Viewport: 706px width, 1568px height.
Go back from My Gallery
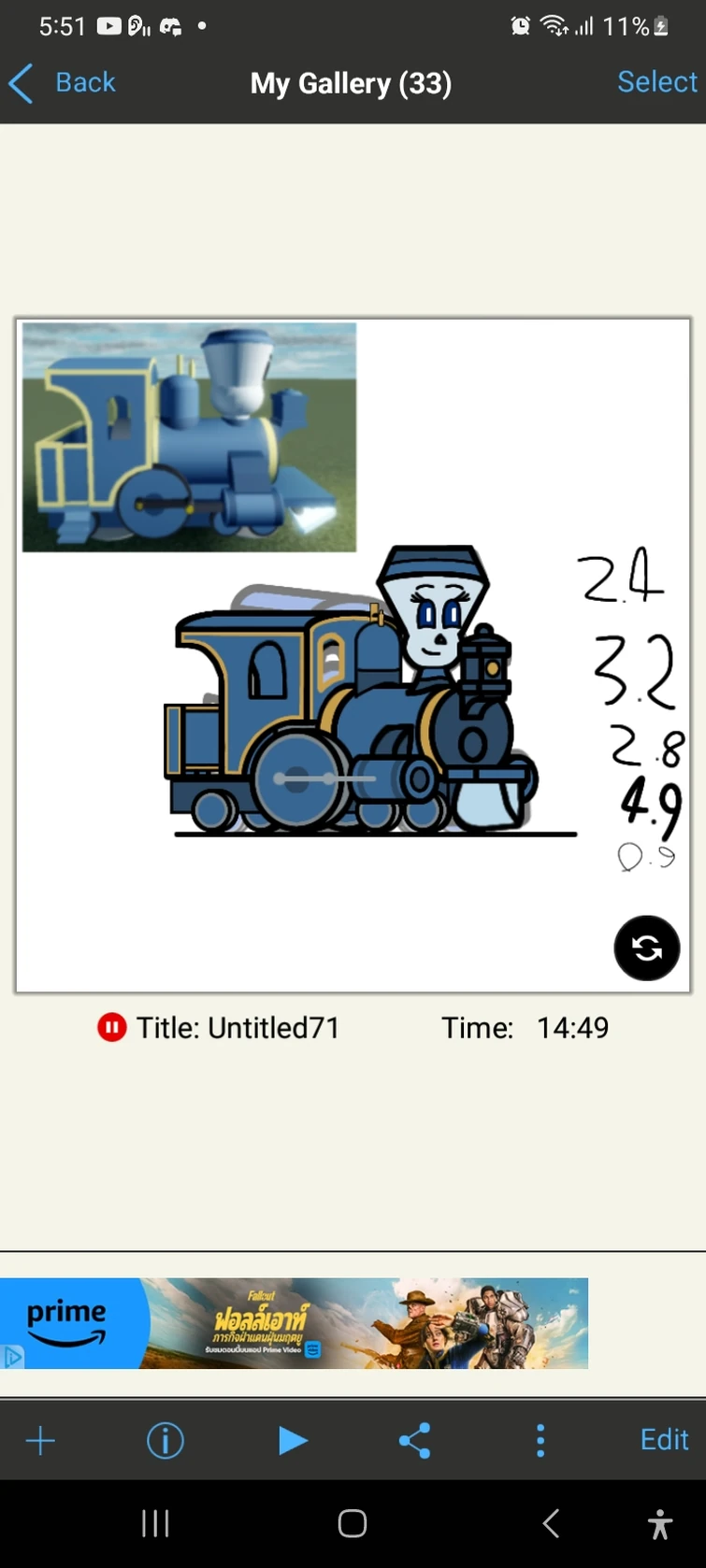point(64,82)
